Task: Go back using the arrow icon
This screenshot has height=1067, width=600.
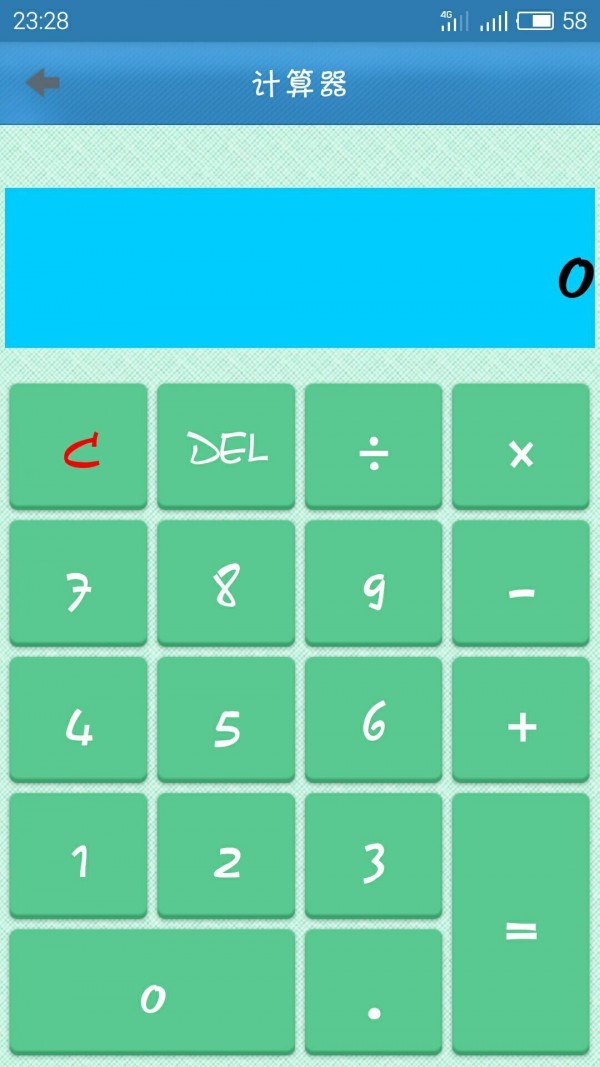Action: (42, 83)
